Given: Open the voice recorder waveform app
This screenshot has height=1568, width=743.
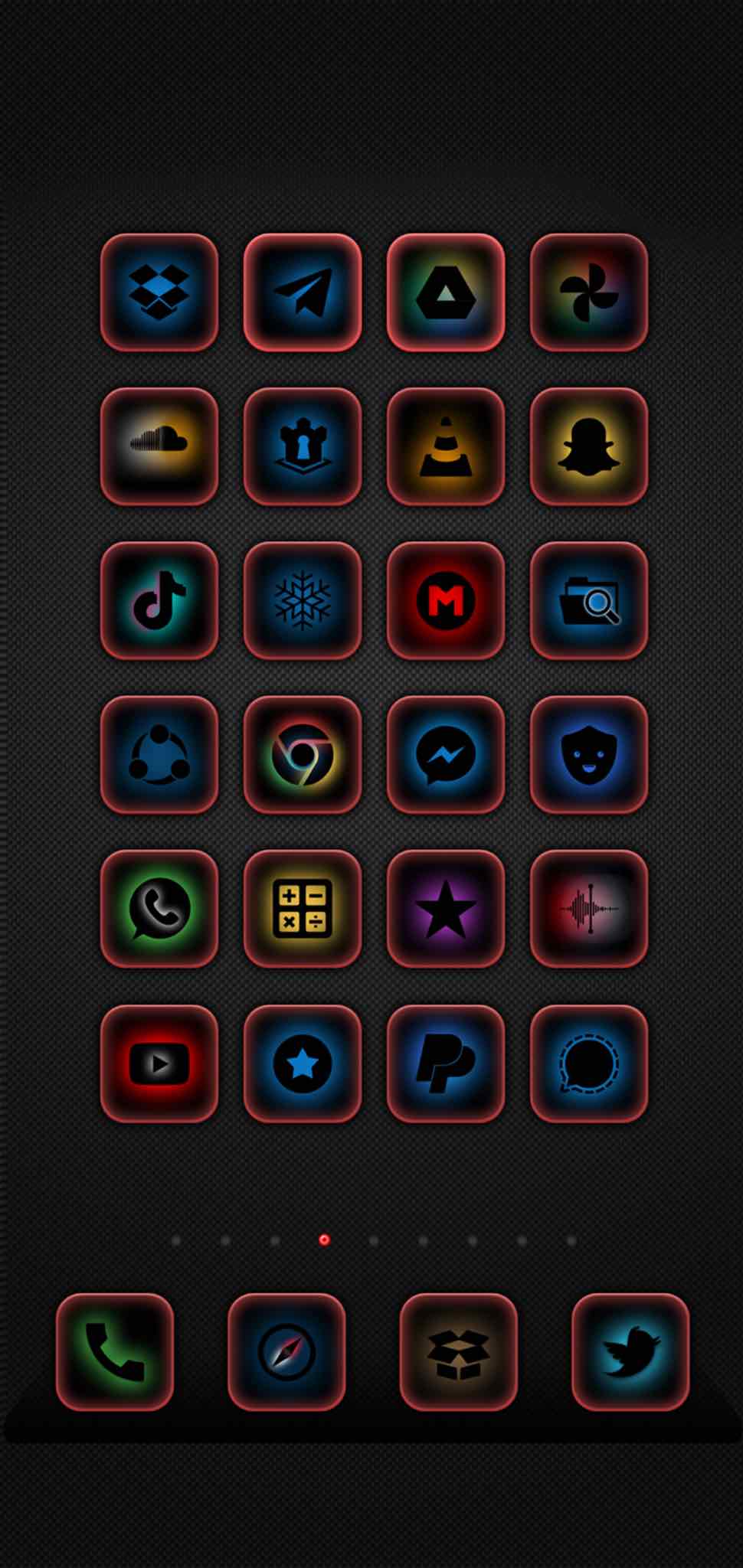Looking at the screenshot, I should pyautogui.click(x=589, y=909).
